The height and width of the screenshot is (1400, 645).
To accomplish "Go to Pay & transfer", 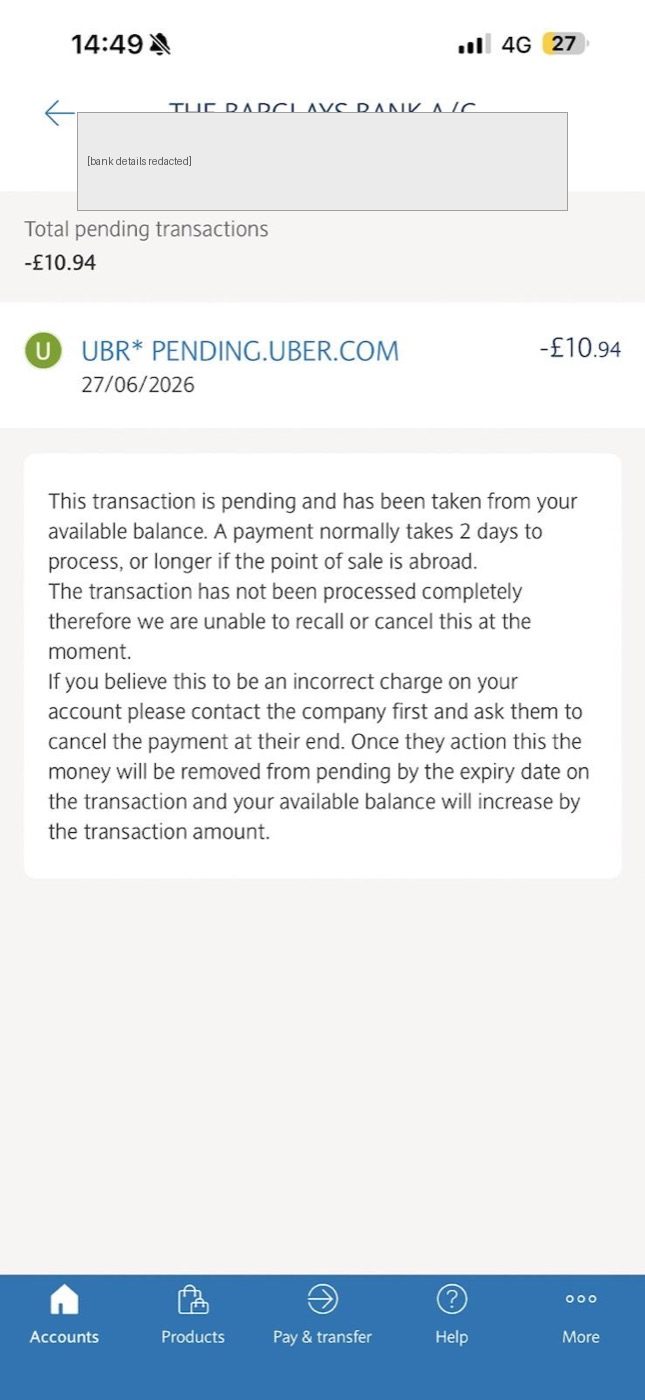I will point(322,1316).
